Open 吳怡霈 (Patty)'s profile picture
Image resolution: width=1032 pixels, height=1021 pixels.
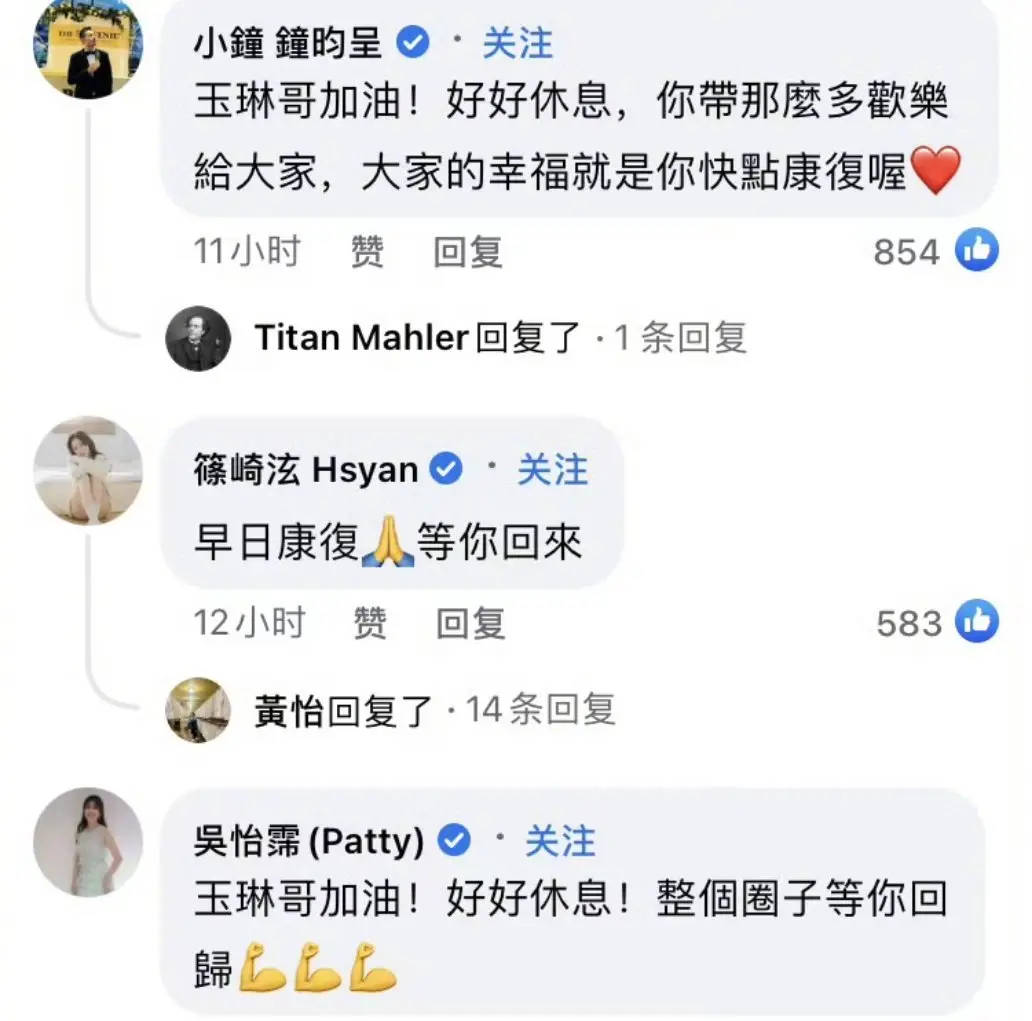88,842
